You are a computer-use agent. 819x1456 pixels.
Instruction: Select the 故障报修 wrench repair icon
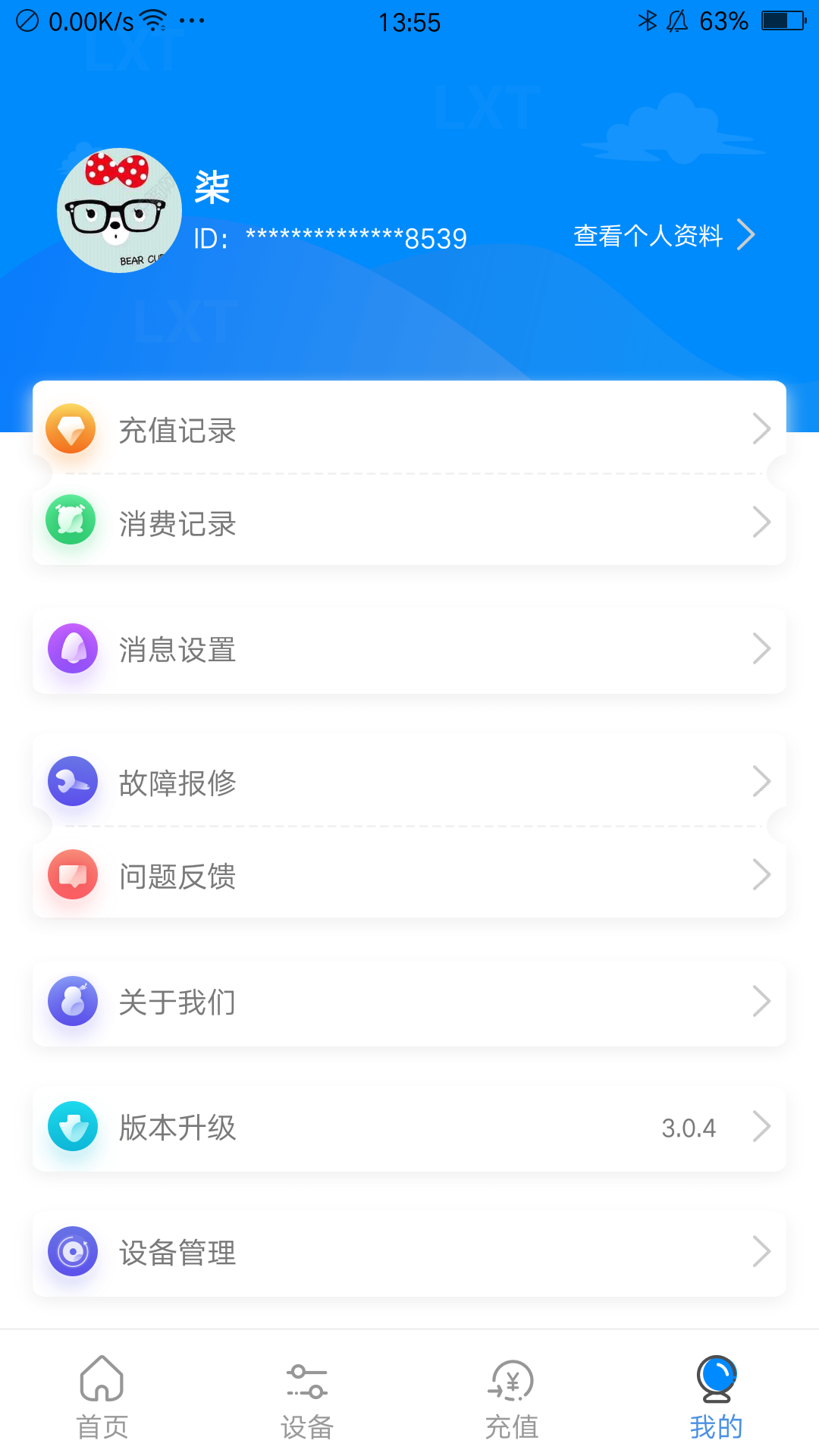coord(71,781)
